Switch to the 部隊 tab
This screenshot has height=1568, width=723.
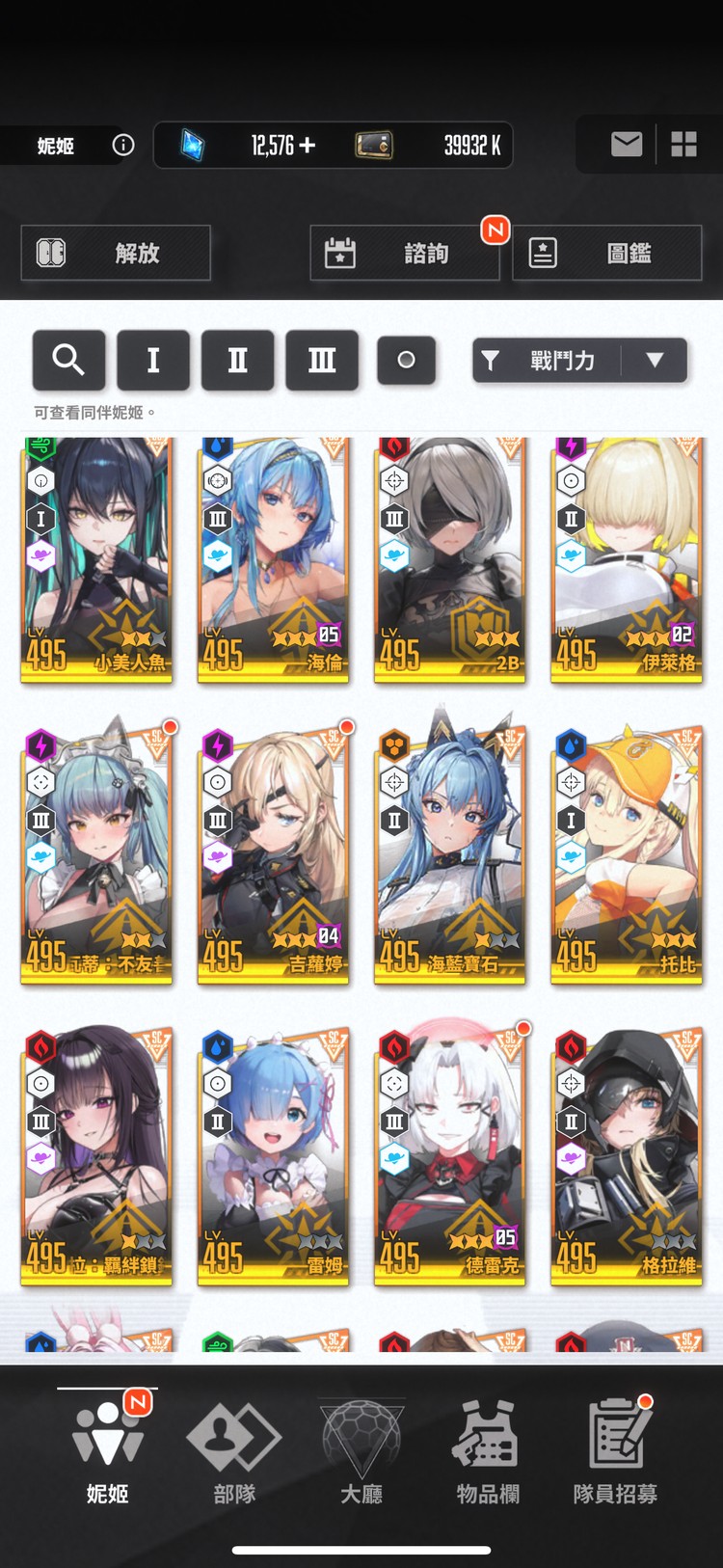pyautogui.click(x=234, y=1453)
